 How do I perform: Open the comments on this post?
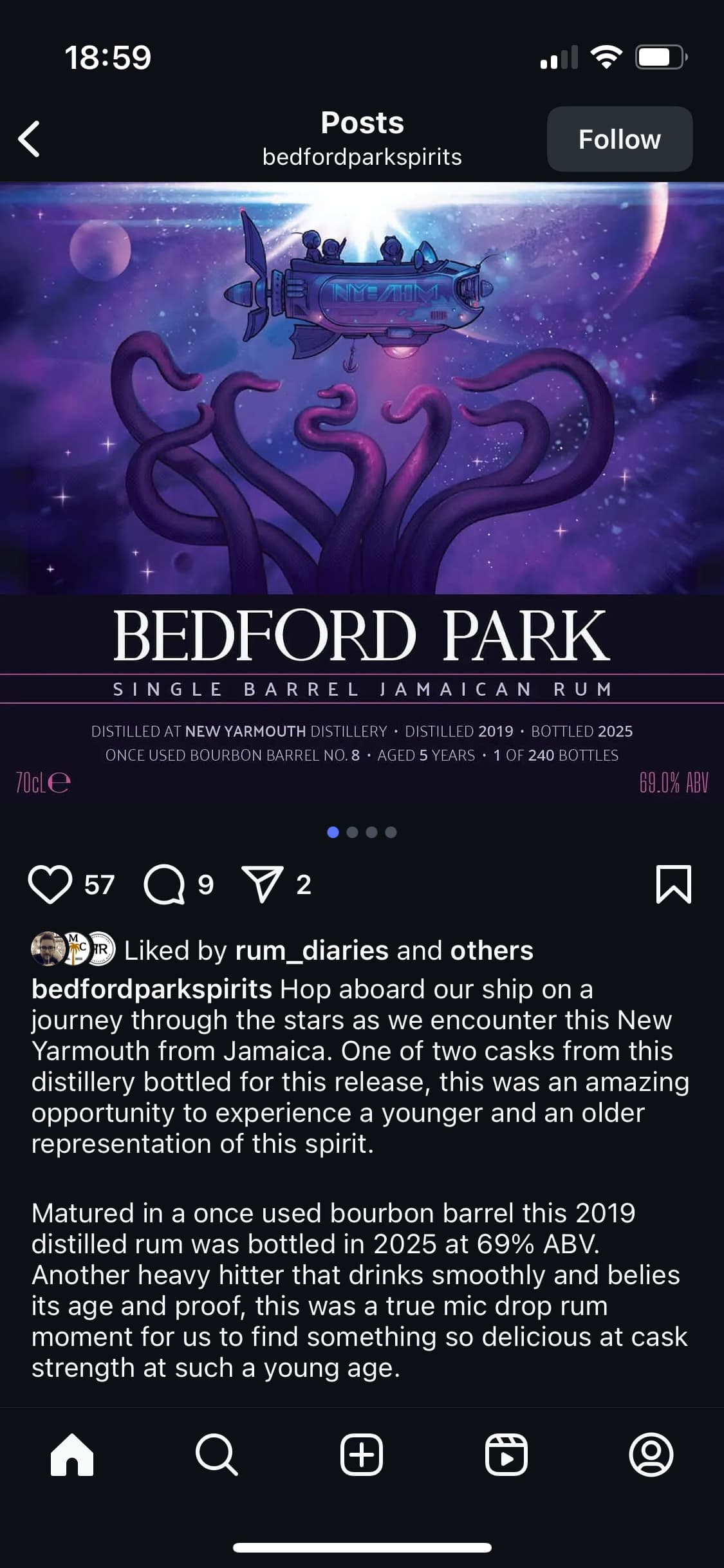[x=164, y=884]
